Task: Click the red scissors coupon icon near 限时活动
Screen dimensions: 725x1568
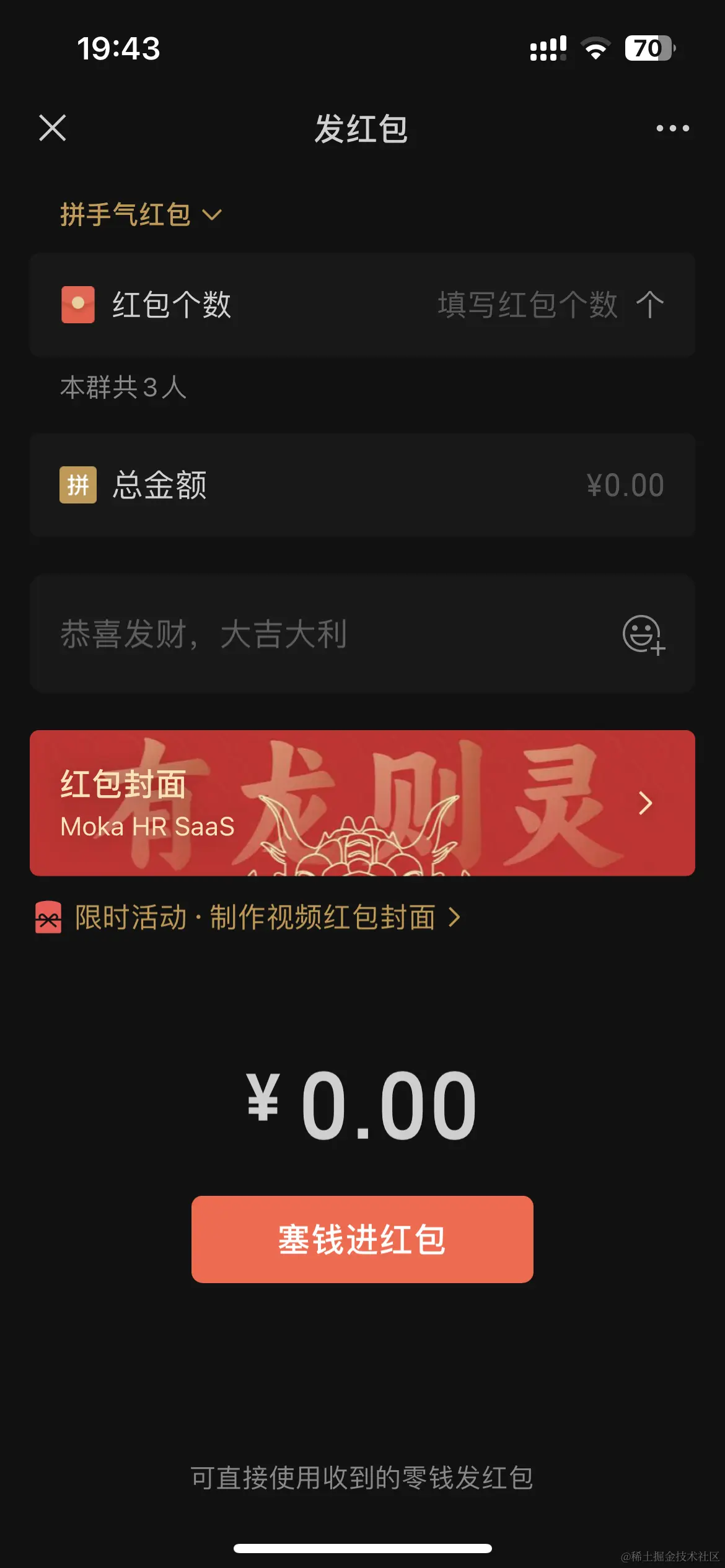Action: tap(48, 918)
